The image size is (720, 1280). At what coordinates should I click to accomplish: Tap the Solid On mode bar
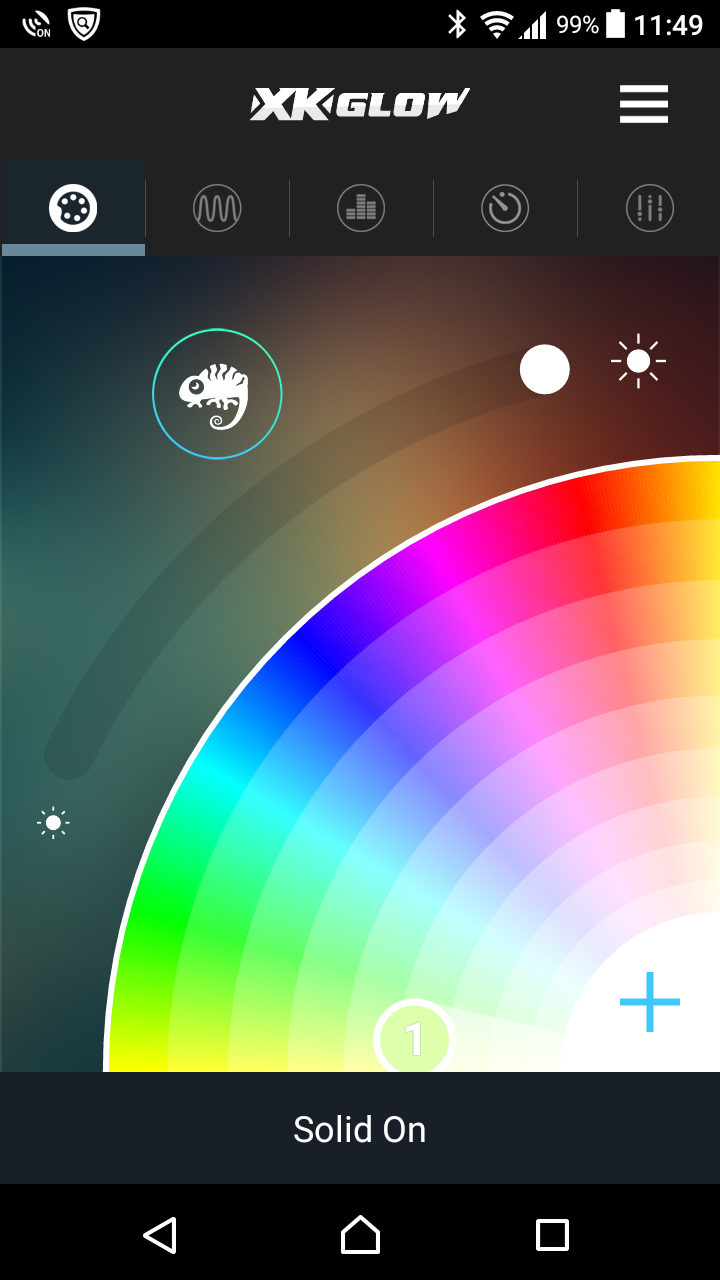(x=360, y=1129)
